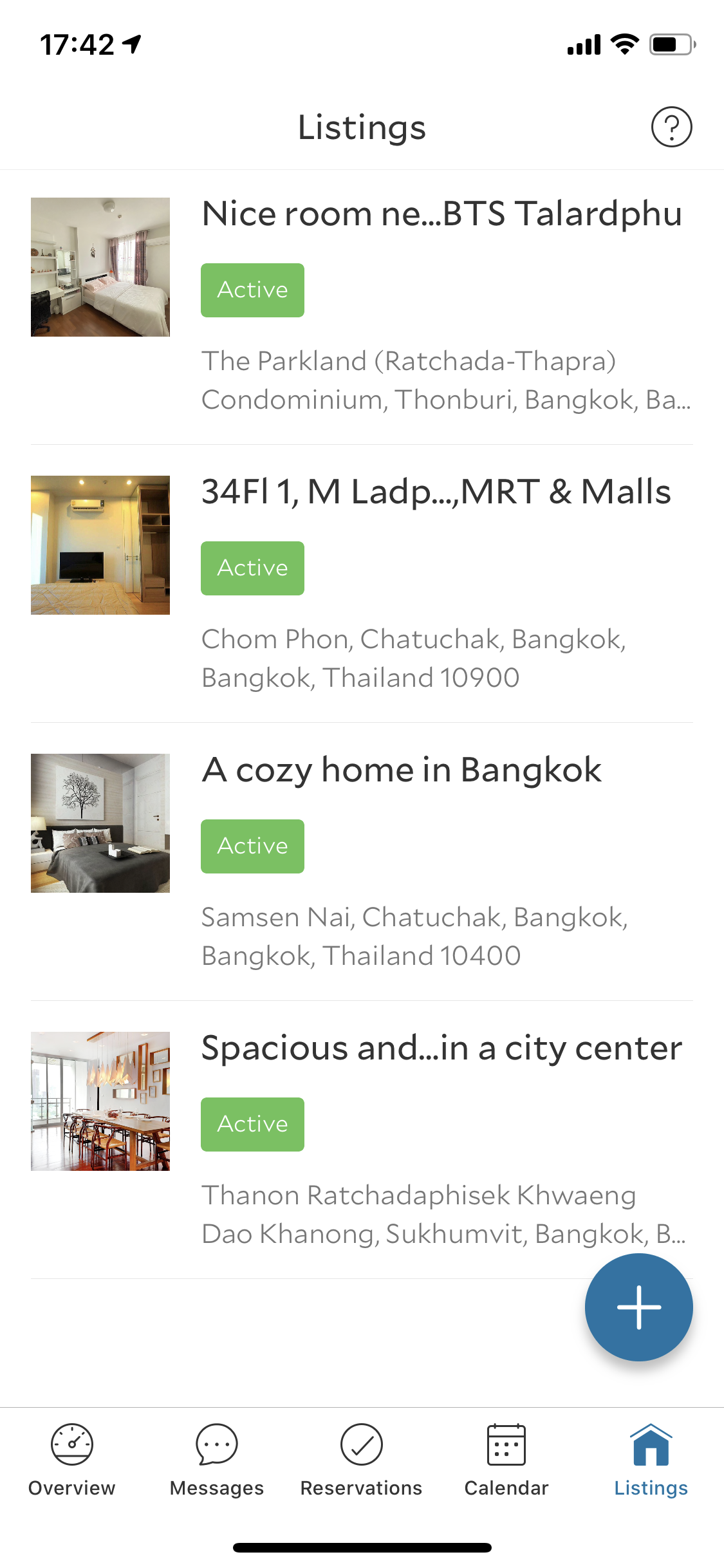This screenshot has height=1568, width=724.
Task: Add a new listing with the plus button
Action: (x=638, y=1307)
